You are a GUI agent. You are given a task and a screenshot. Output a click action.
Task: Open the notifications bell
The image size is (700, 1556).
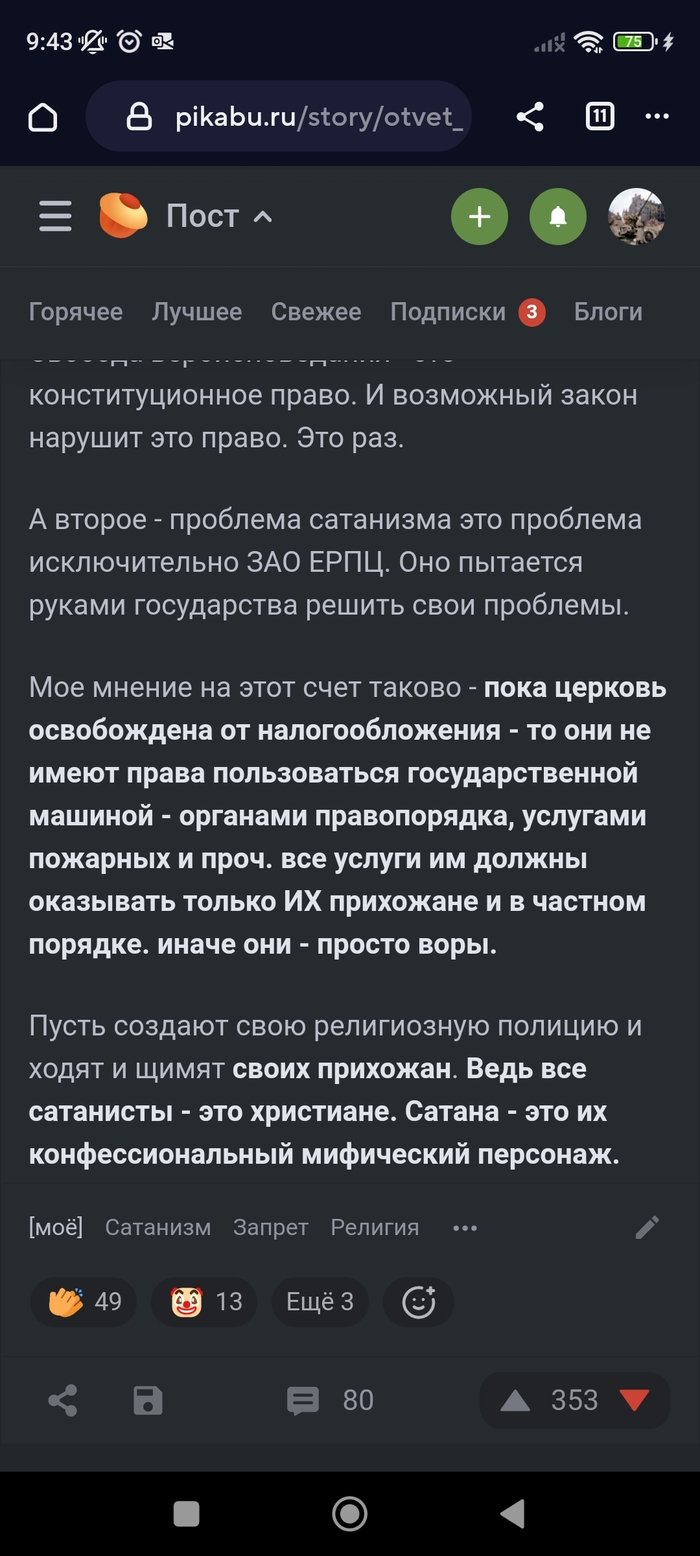pos(558,216)
